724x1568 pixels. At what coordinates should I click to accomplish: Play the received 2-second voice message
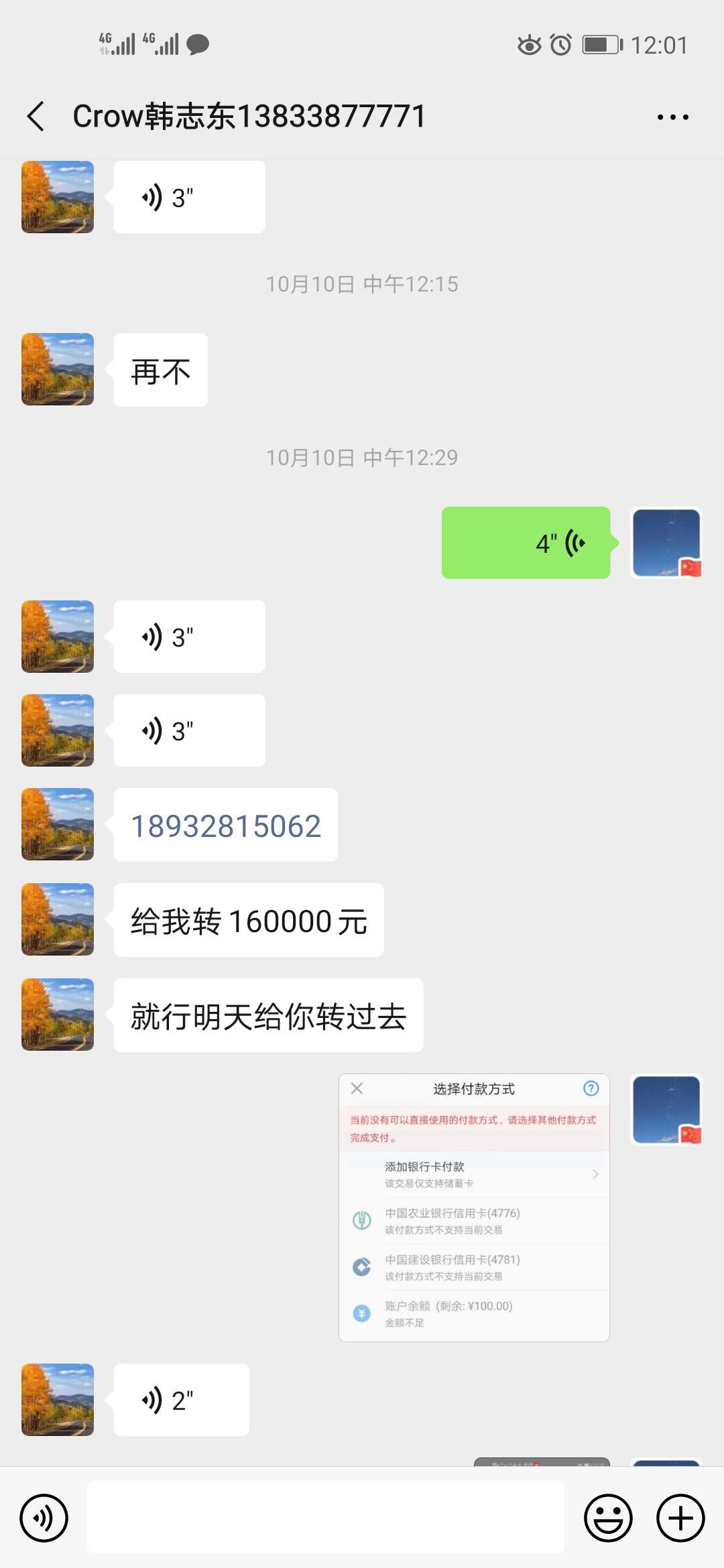[182, 1400]
